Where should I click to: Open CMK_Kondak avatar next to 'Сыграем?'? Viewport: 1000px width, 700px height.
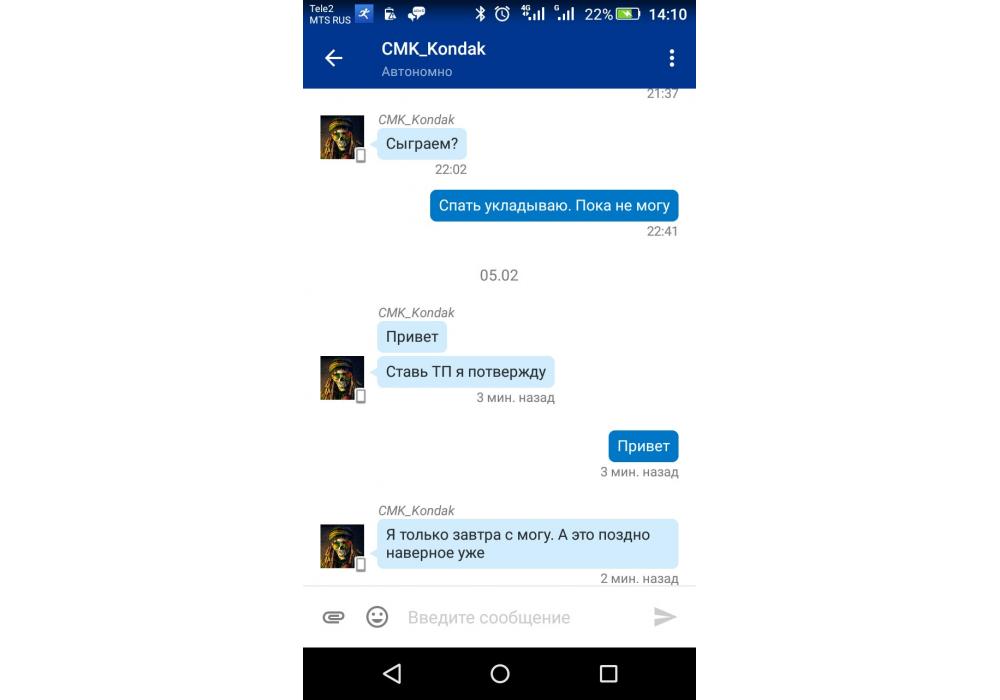coord(341,137)
